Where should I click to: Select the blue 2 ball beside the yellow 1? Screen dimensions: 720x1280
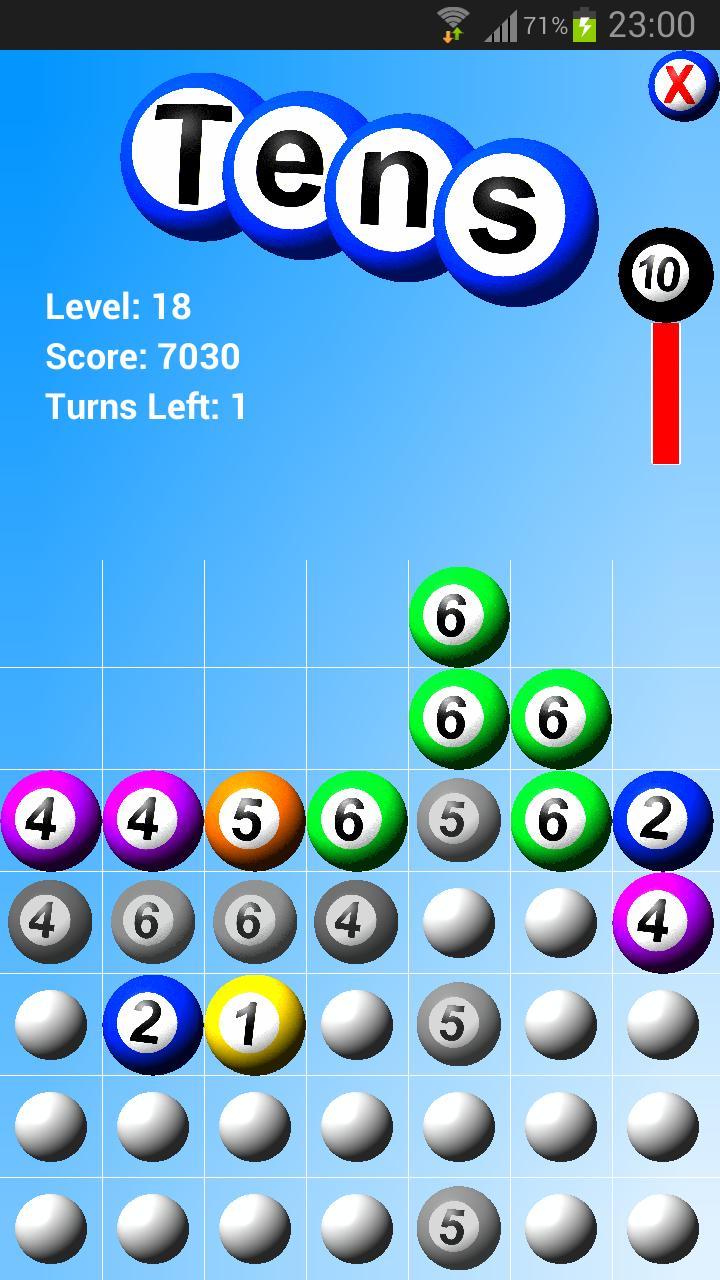(152, 1024)
